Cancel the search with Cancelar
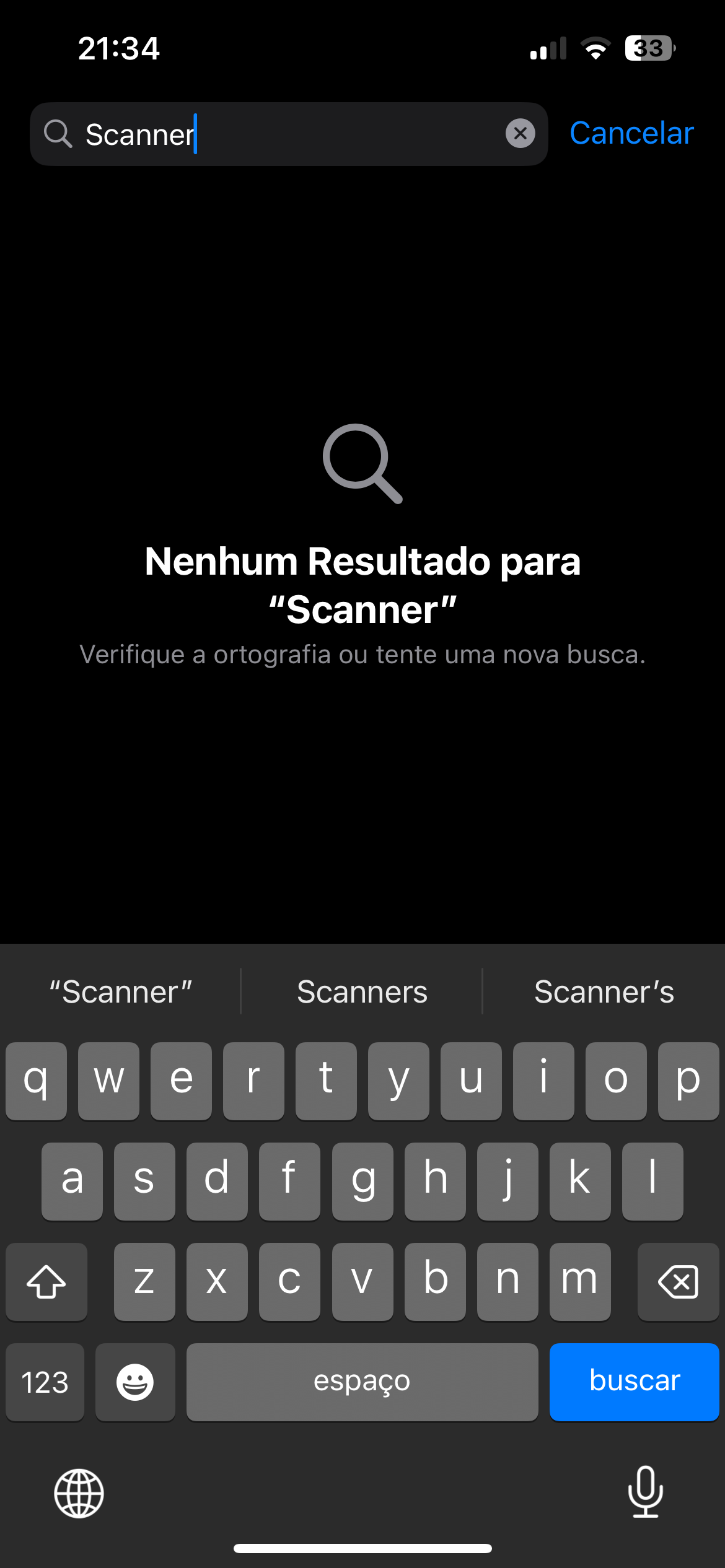The height and width of the screenshot is (1568, 725). [x=631, y=134]
